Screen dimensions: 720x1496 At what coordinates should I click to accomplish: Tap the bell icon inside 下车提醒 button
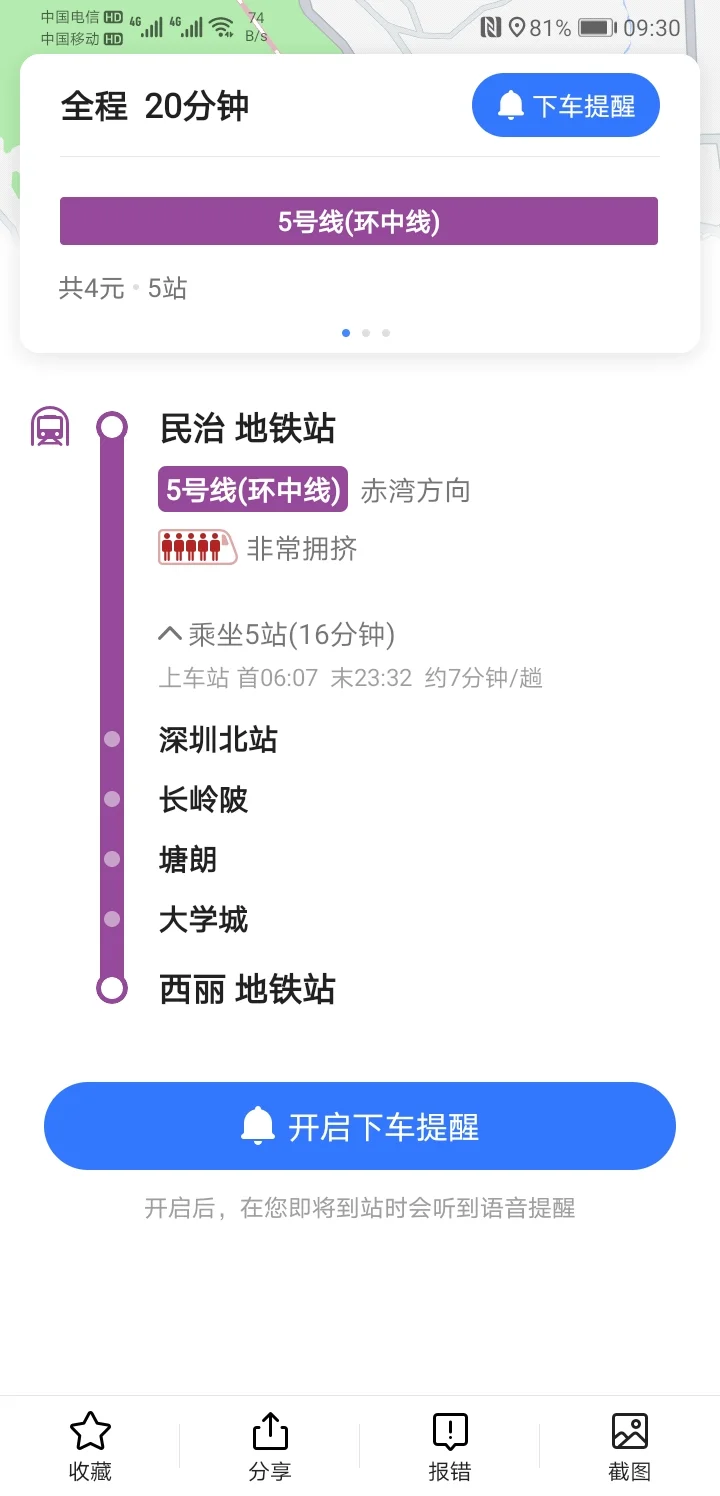pos(513,104)
